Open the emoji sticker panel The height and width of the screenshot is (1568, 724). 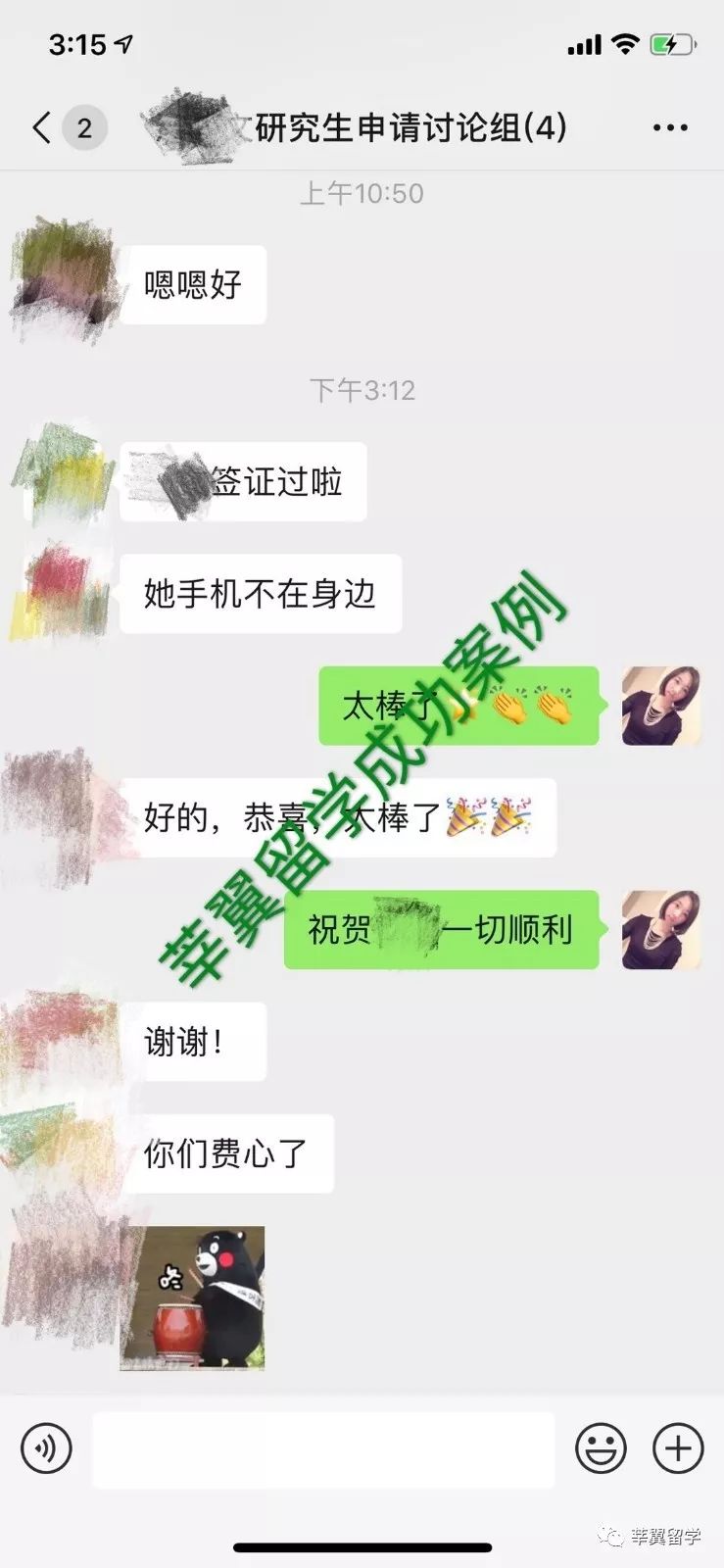(x=601, y=1447)
